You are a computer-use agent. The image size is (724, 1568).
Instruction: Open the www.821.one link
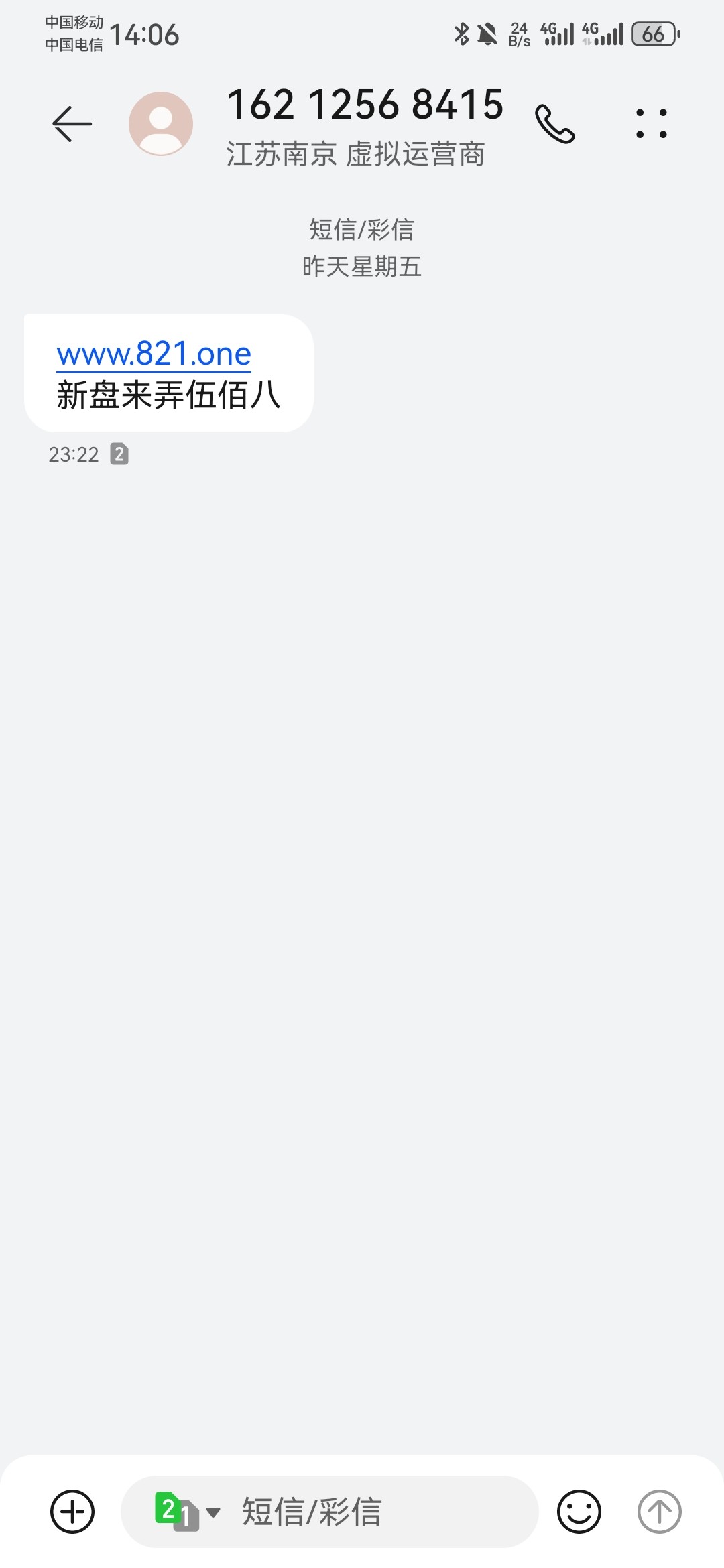(x=154, y=353)
